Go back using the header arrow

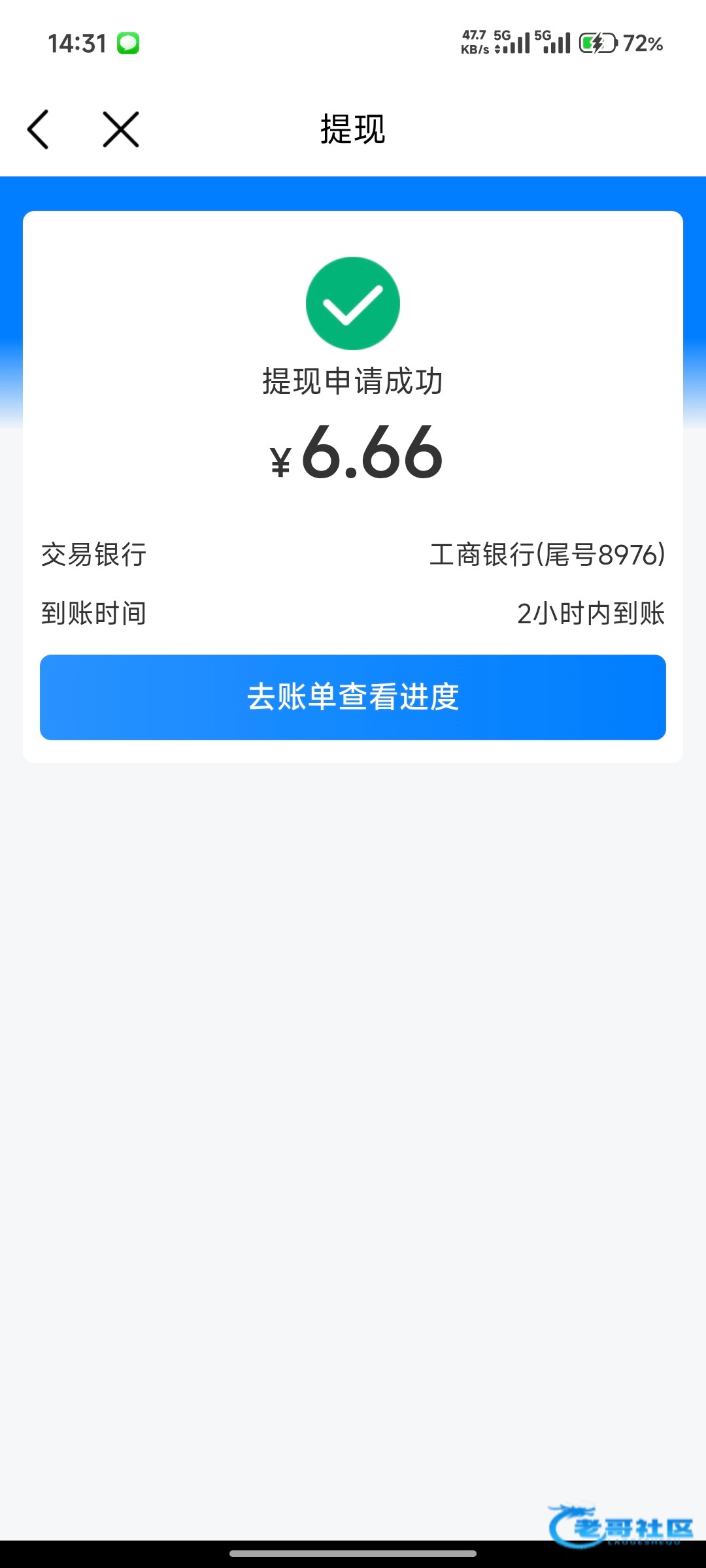[x=38, y=129]
